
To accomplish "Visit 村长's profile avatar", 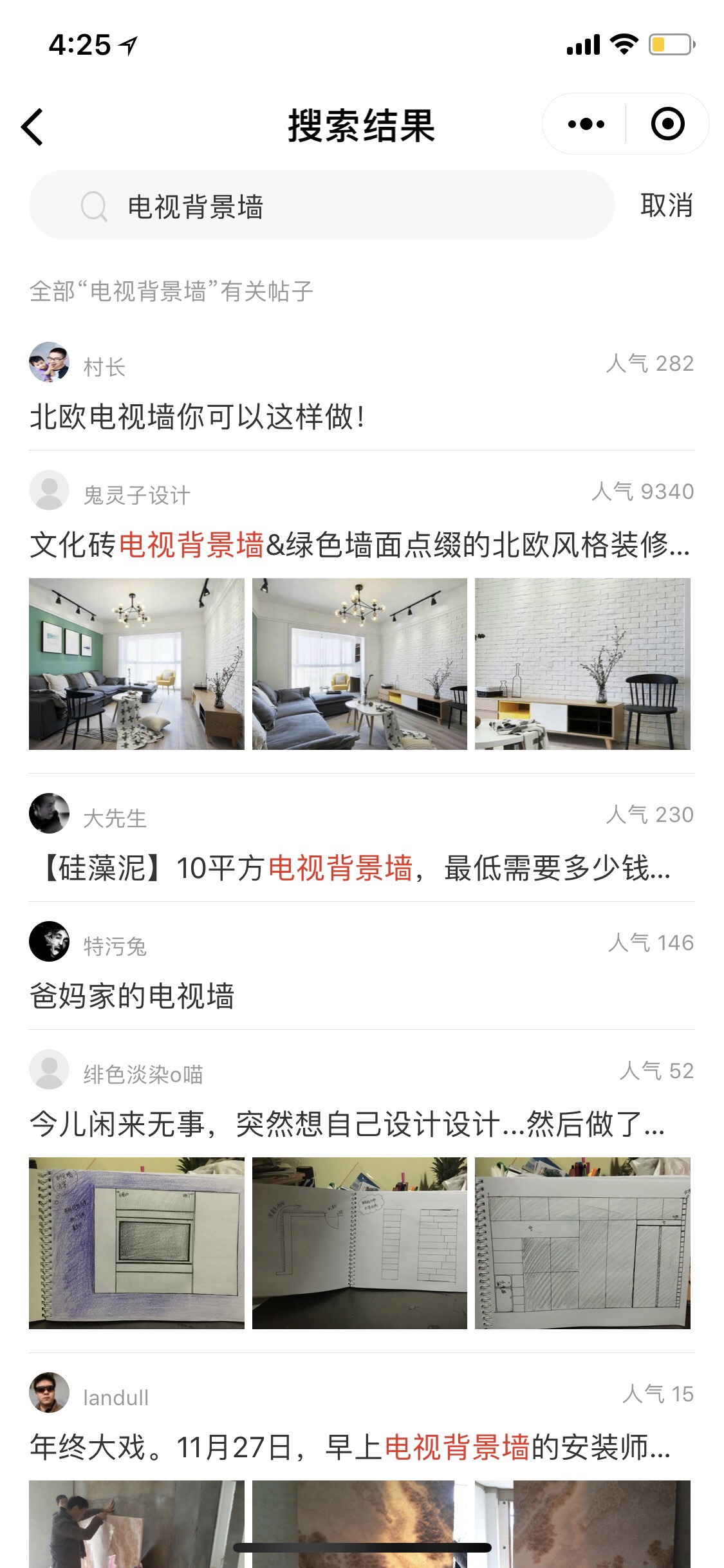I will pos(49,362).
